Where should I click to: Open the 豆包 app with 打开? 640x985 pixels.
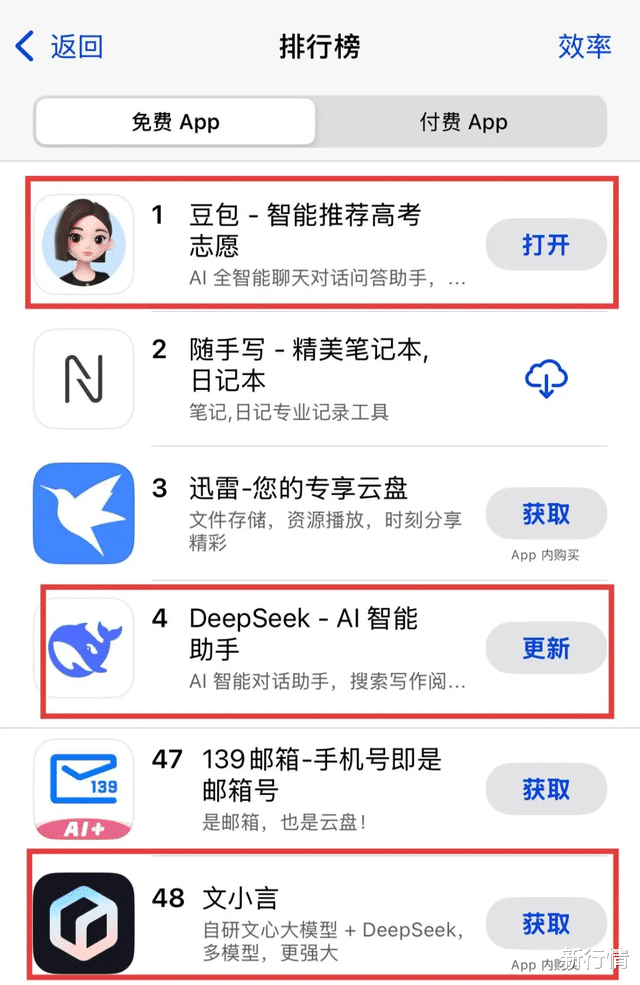[546, 245]
